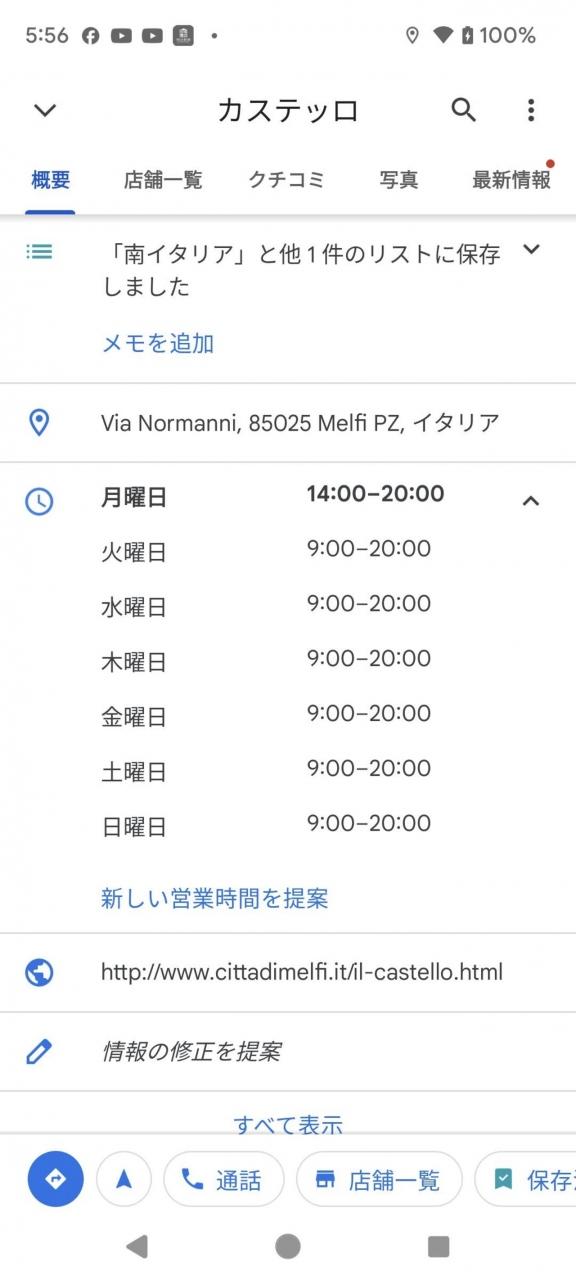
Task: Tap 新しい営業時間を提案 link
Action: [215, 898]
